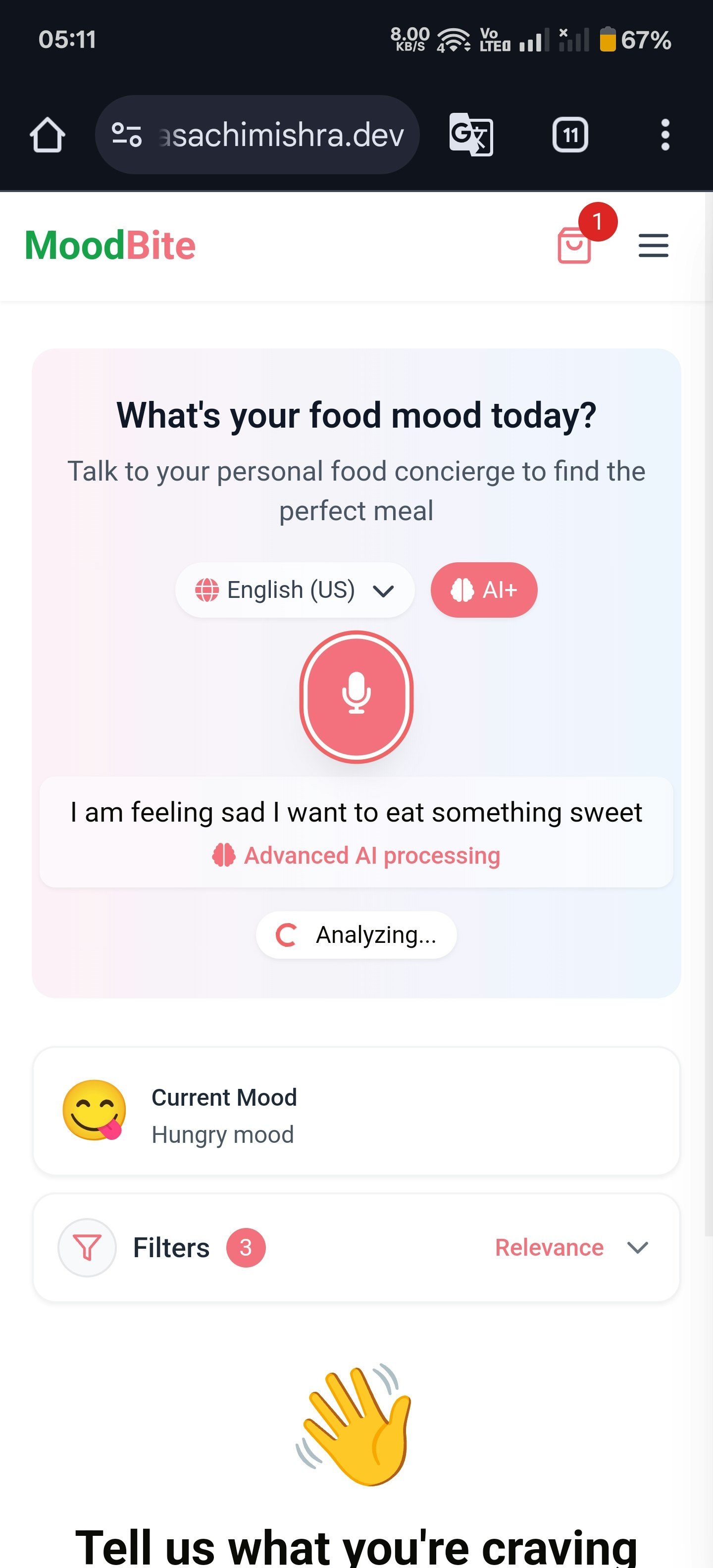Translate this page with Google Translate
The height and width of the screenshot is (1568, 713).
pos(471,135)
